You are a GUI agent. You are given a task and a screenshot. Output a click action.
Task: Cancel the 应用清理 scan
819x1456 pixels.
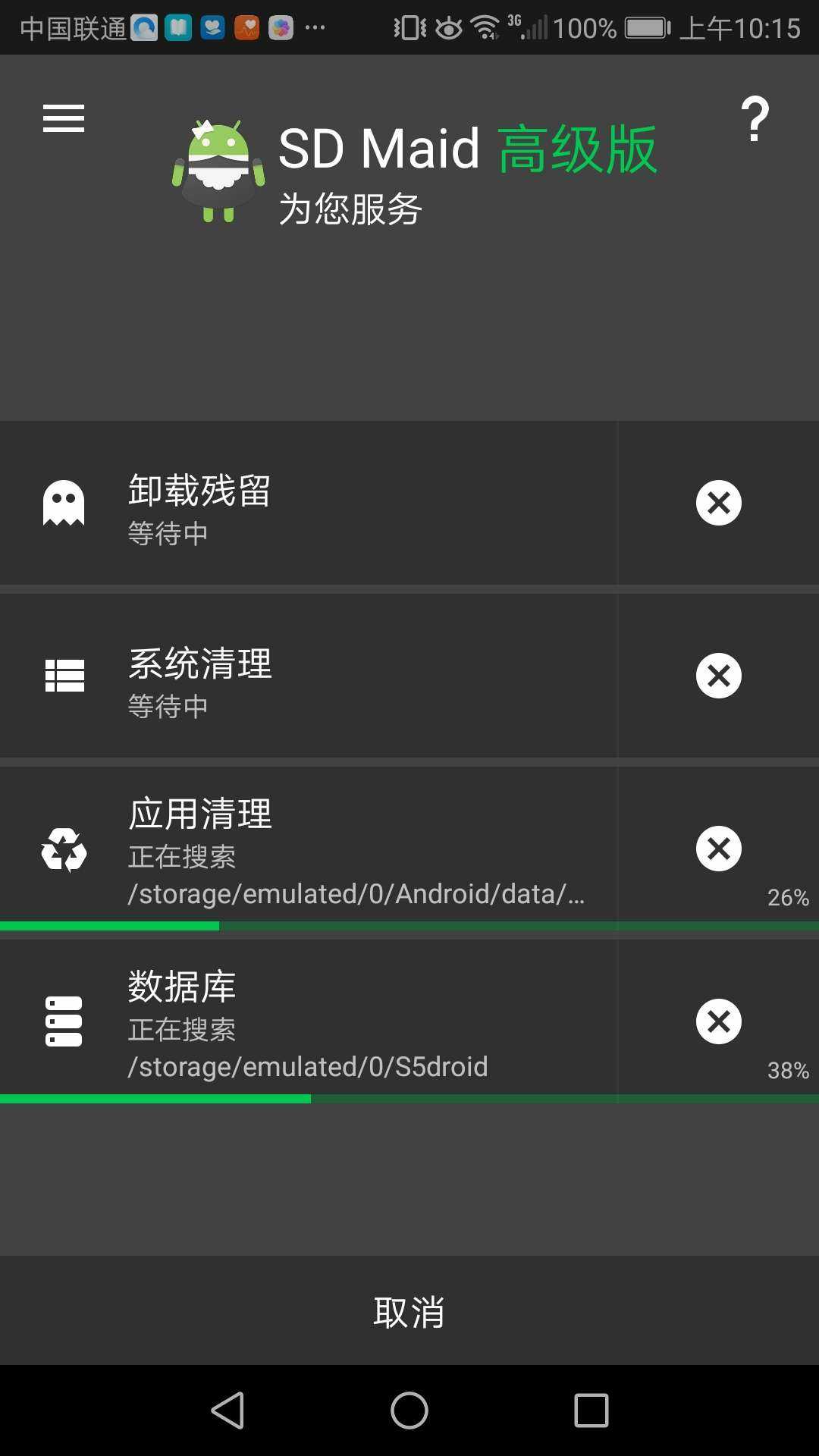tap(718, 849)
